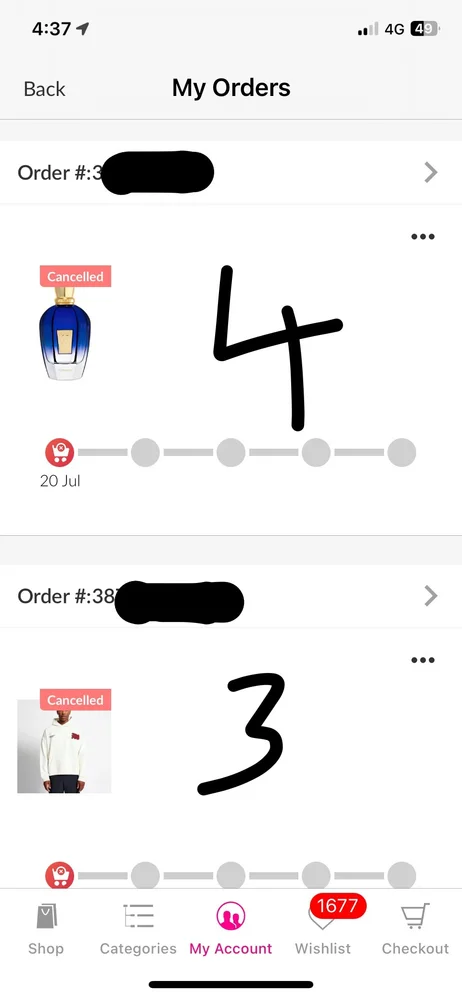This screenshot has height=1000, width=462.
Task: Open the Wishlist tab
Action: click(323, 928)
